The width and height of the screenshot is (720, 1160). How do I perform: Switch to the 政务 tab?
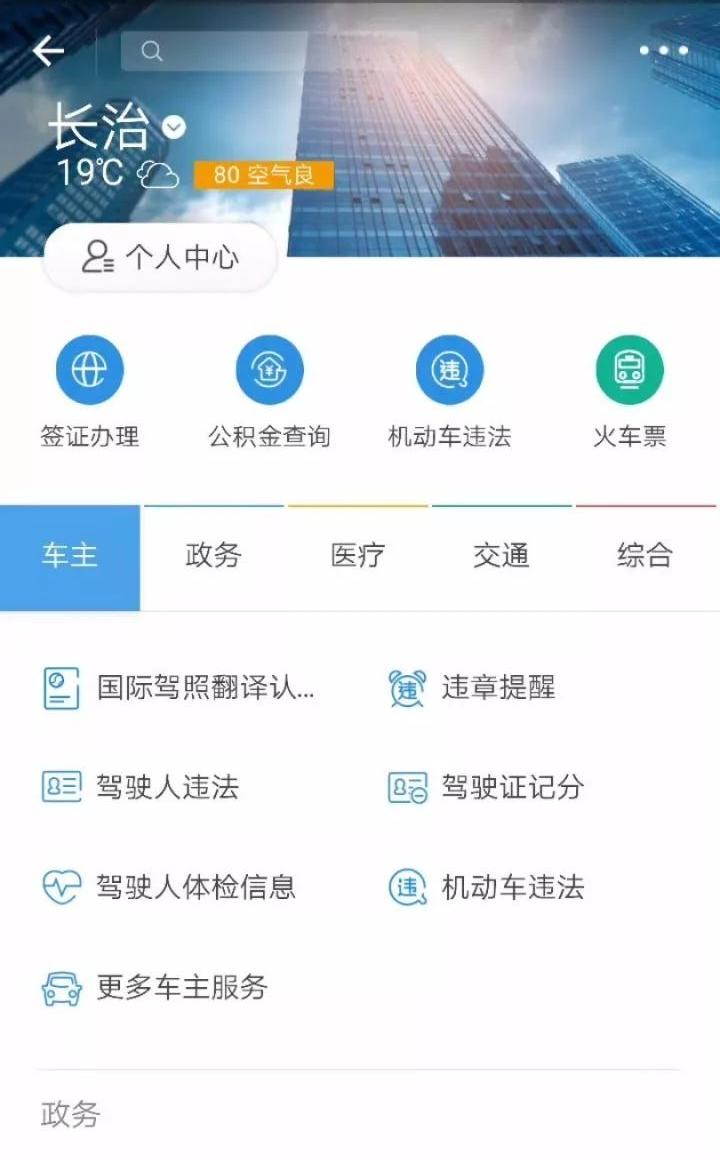click(x=213, y=556)
